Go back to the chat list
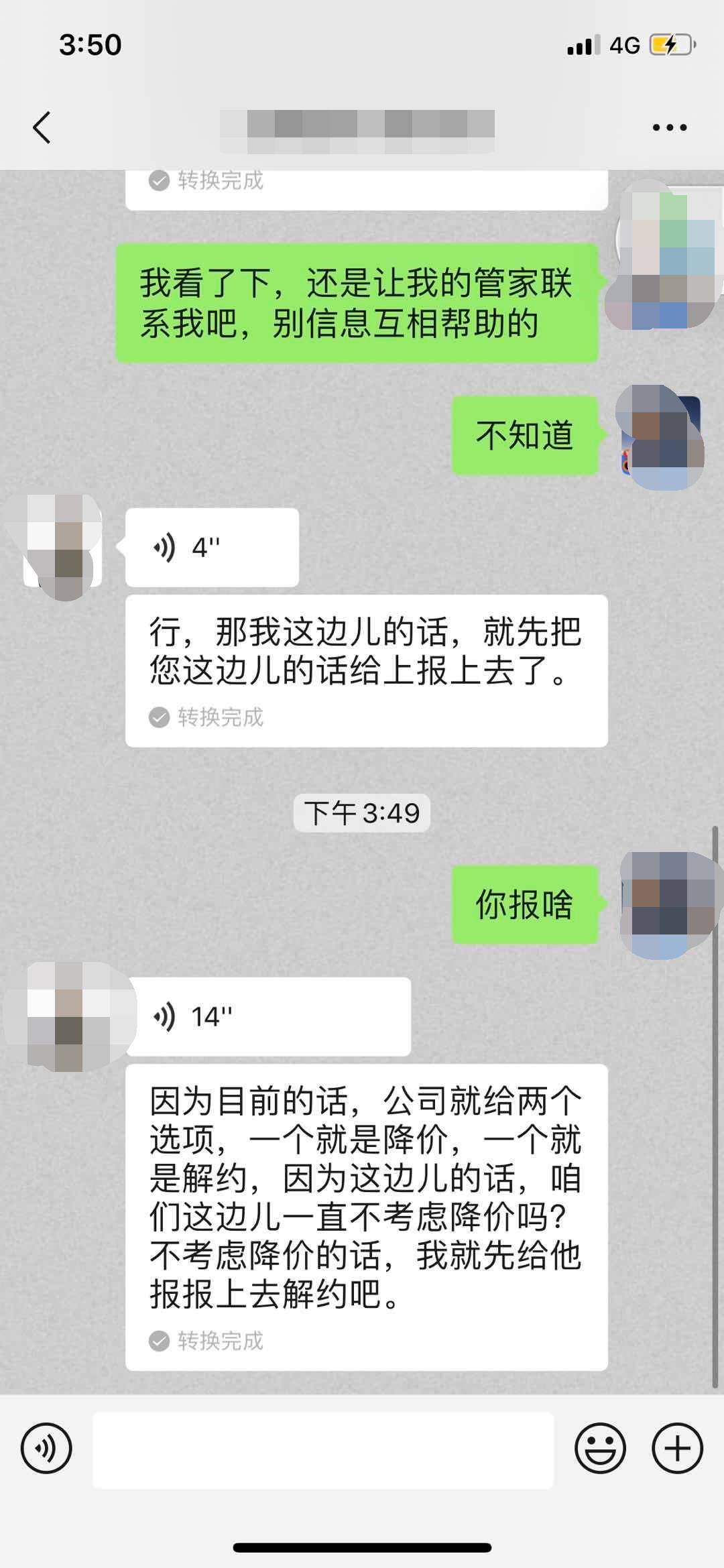Screen dimensions: 724x1568 click(42, 127)
